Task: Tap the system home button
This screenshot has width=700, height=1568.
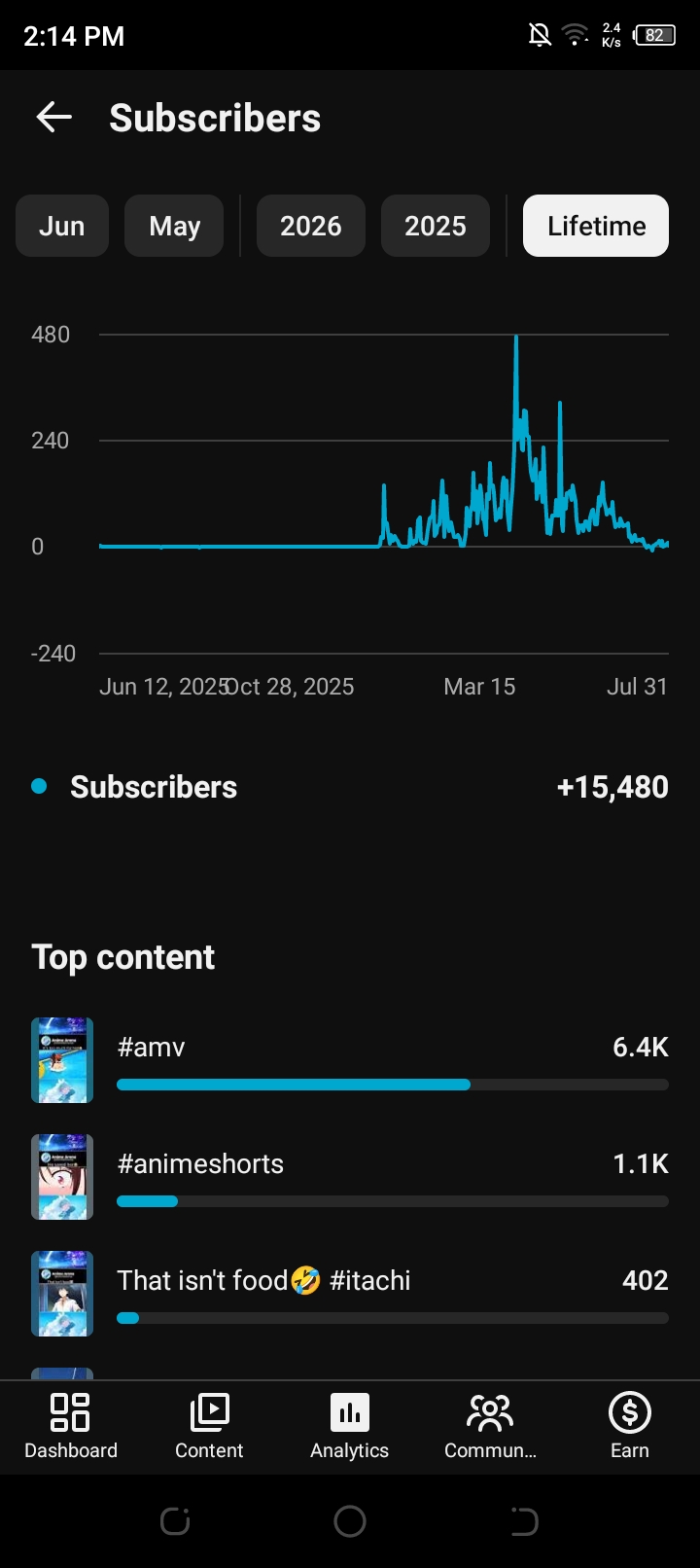Action: point(350,1521)
